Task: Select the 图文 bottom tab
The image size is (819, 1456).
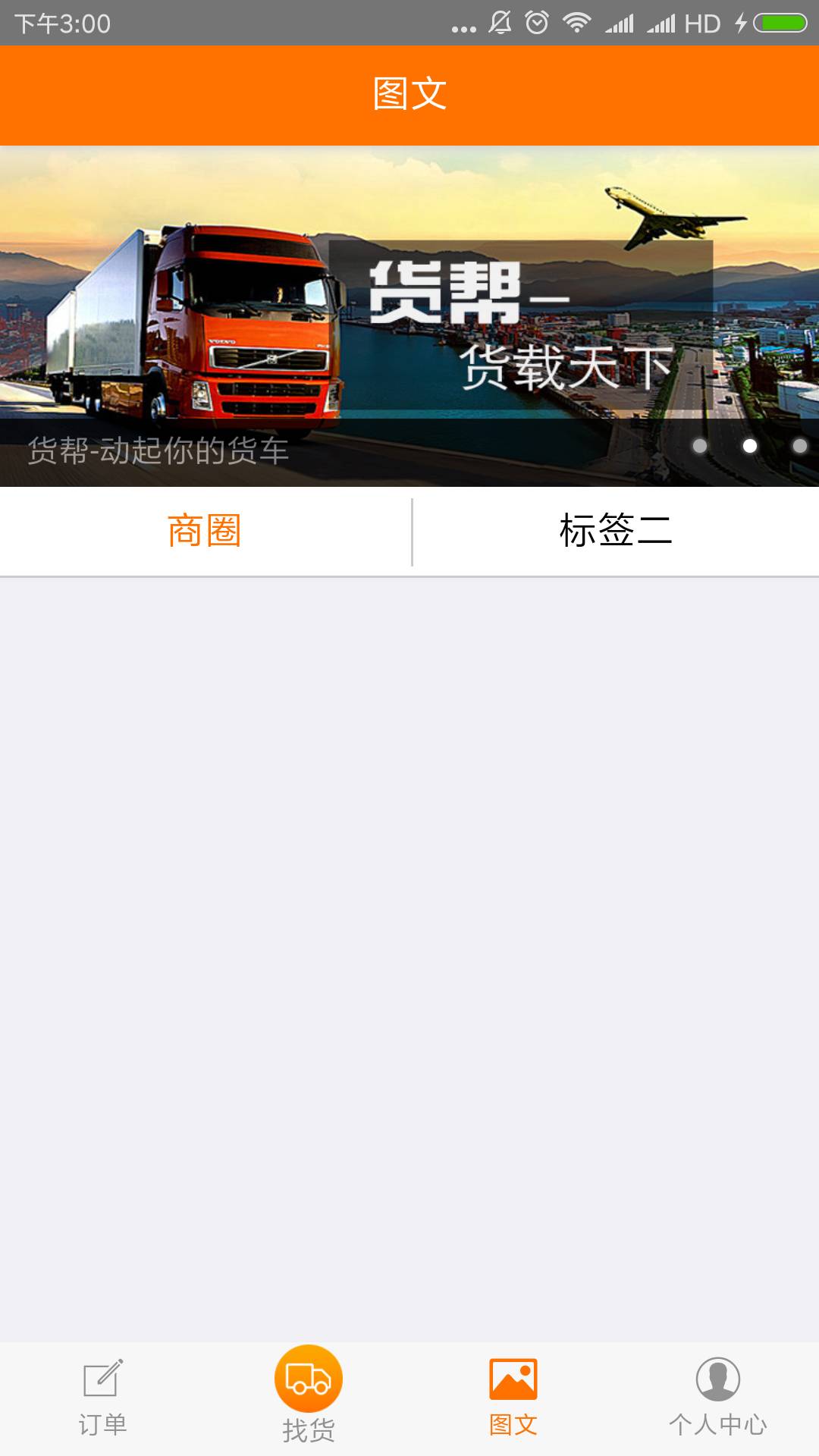Action: click(x=513, y=1398)
